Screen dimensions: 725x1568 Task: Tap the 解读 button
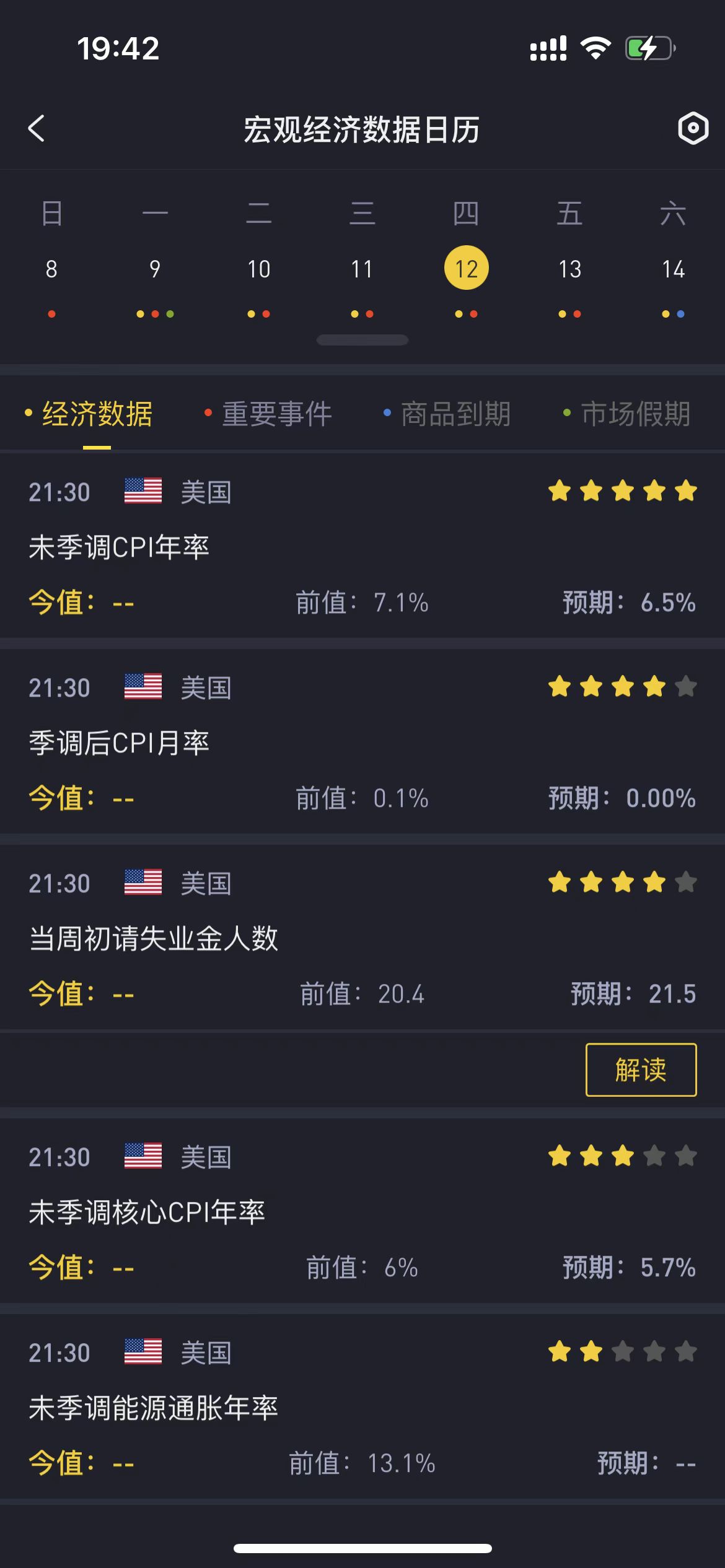coord(641,1069)
